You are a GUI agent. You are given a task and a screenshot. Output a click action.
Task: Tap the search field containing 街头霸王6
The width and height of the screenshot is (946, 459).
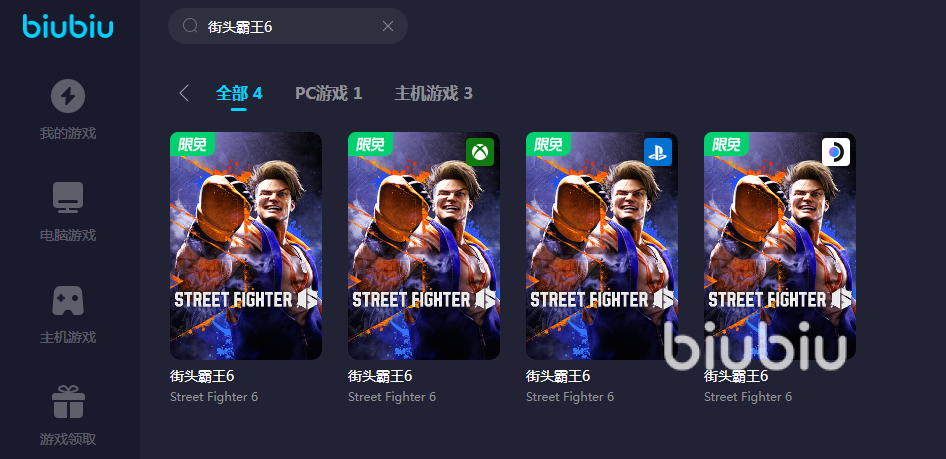pyautogui.click(x=280, y=27)
